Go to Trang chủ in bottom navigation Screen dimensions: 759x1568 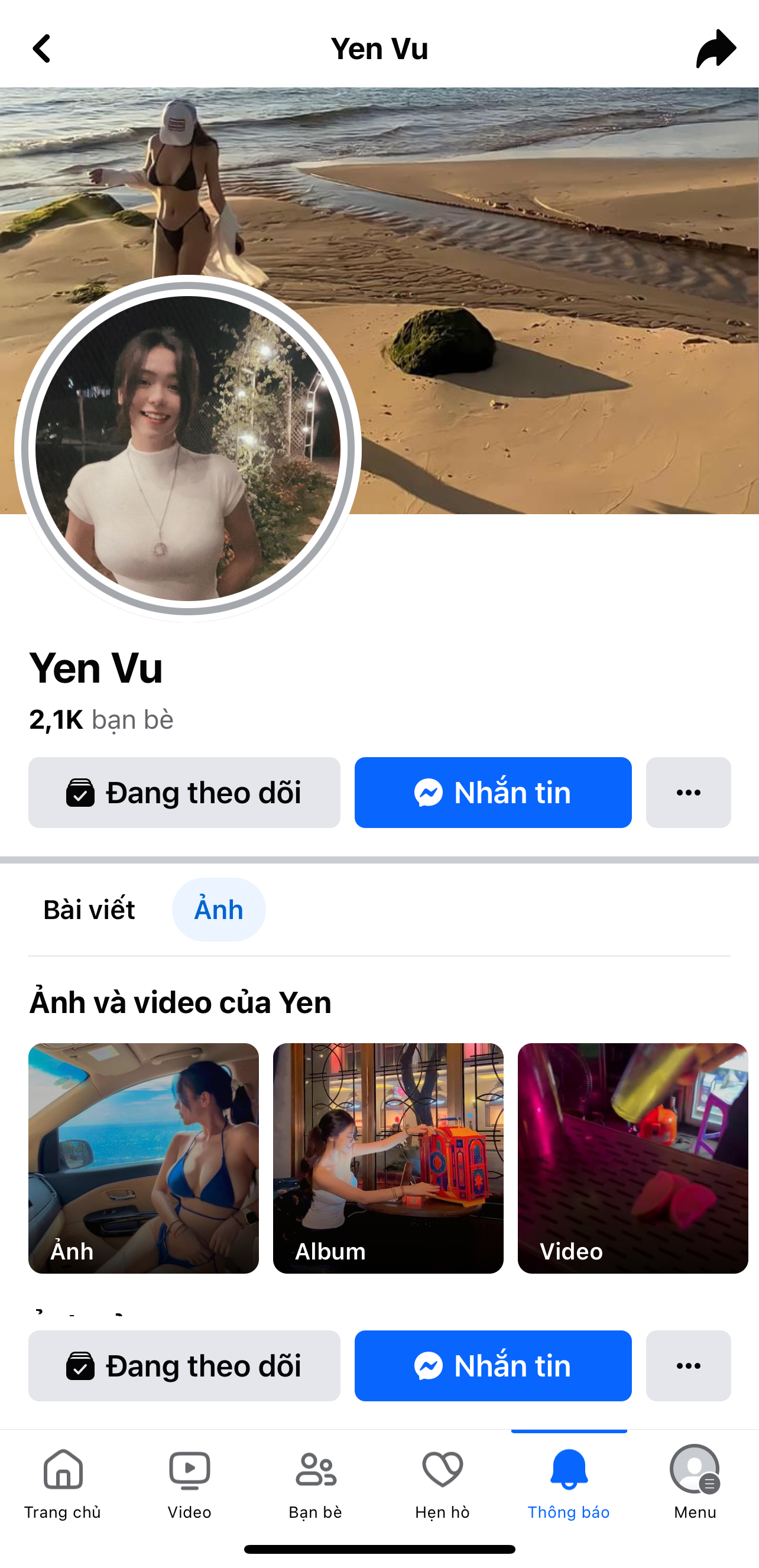pos(63,1483)
